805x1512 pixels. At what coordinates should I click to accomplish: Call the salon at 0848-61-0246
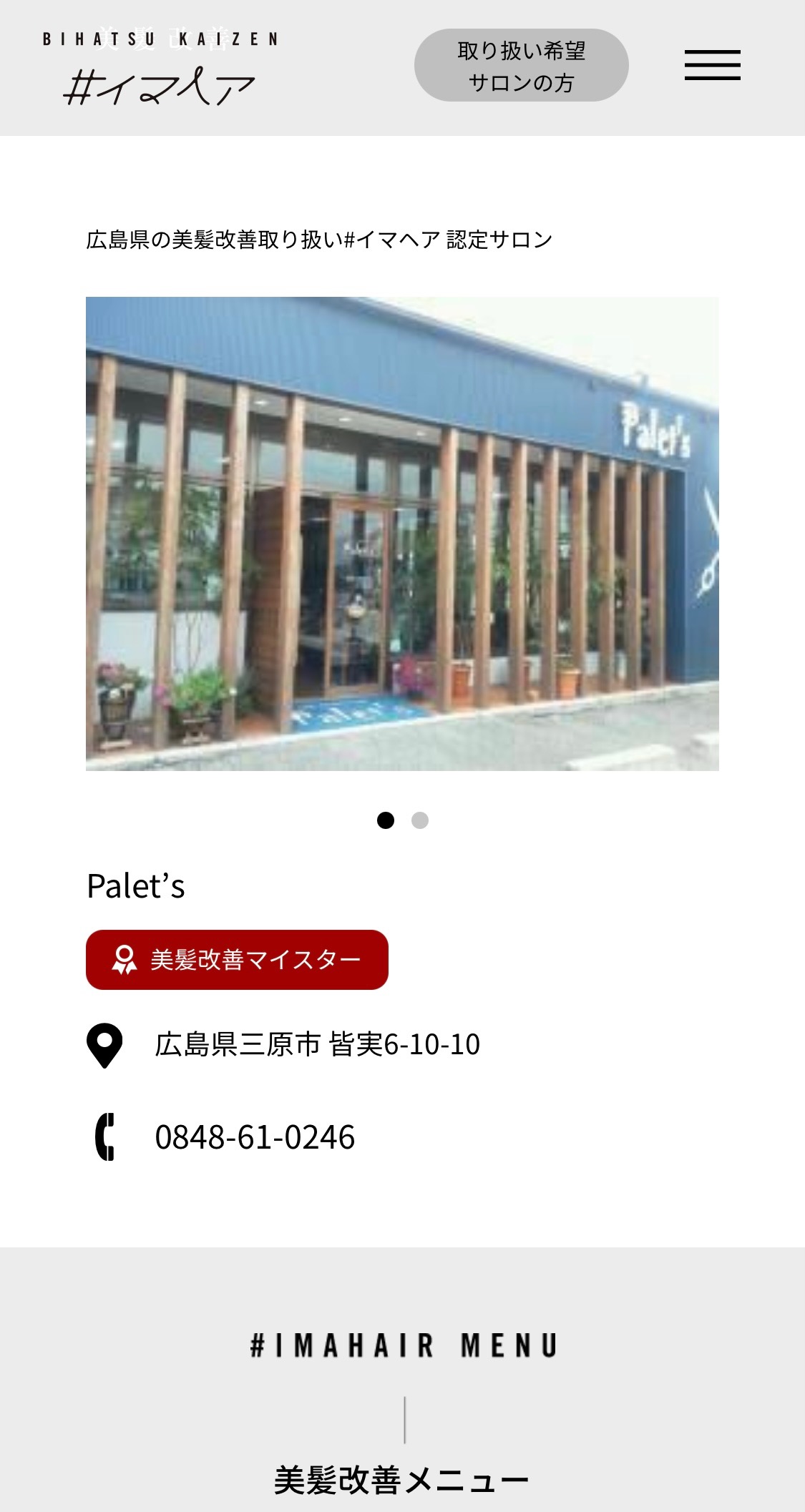(255, 1137)
